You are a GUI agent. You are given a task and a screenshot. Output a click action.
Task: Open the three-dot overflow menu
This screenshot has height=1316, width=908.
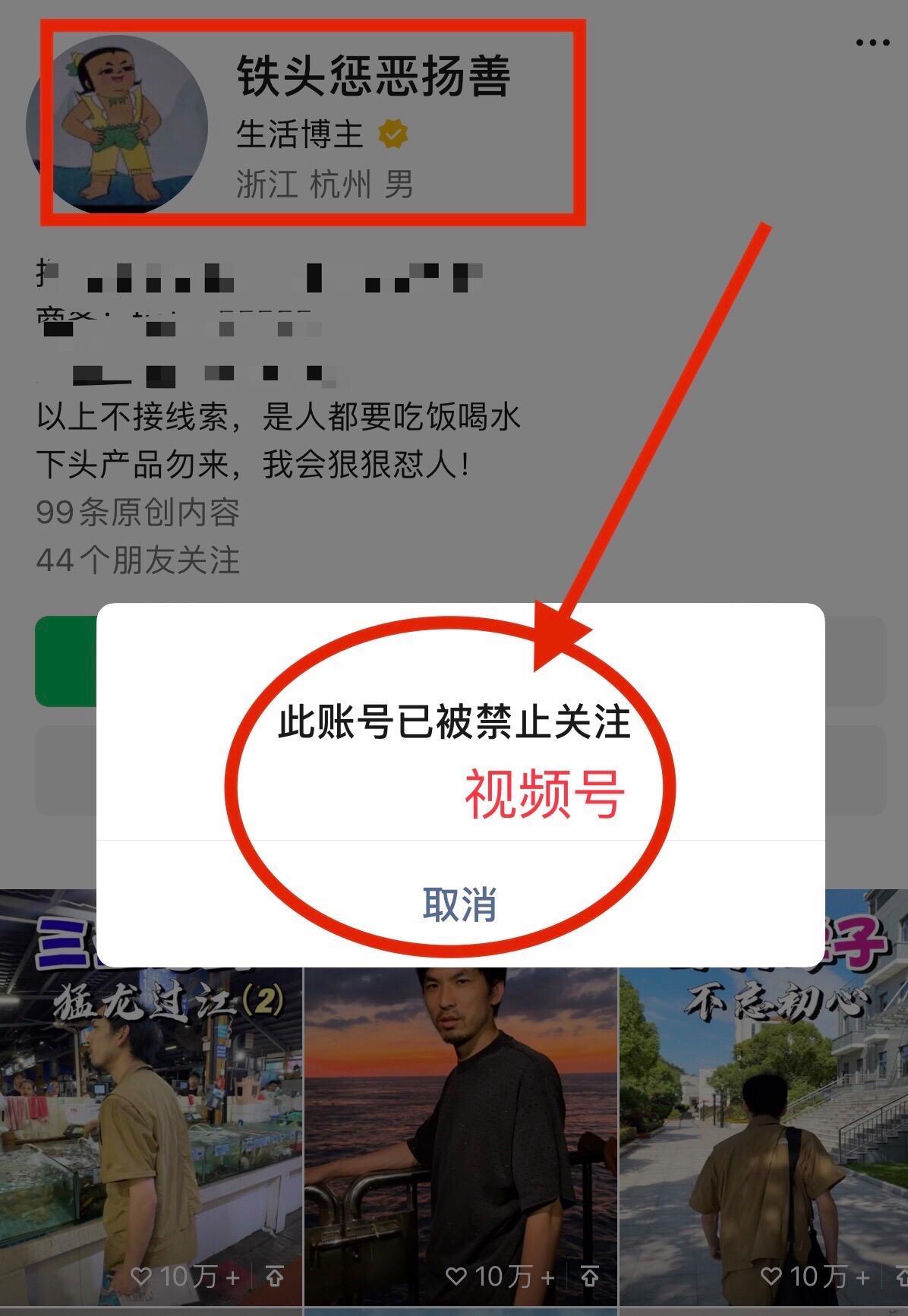[872, 43]
